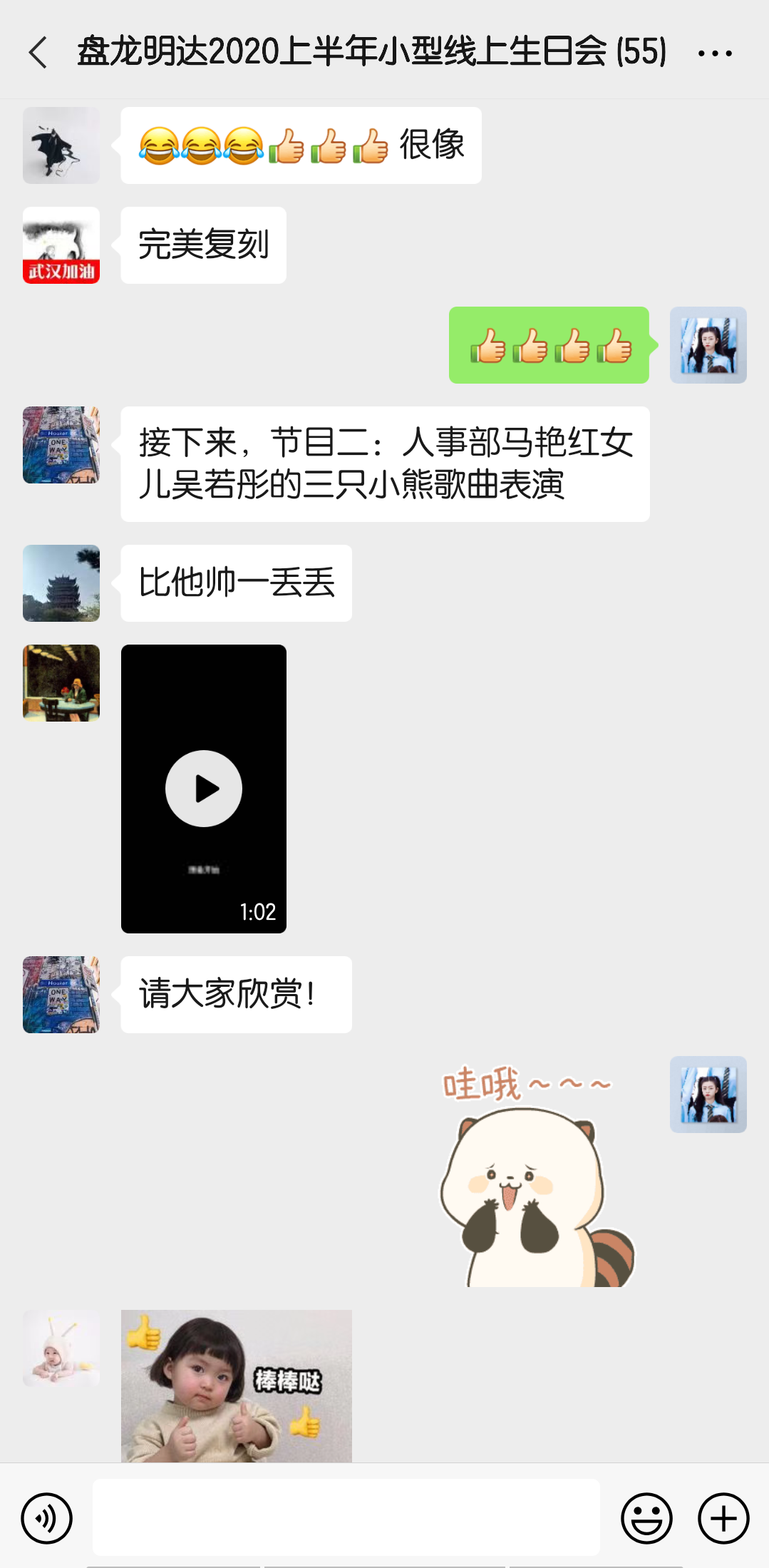769x1568 pixels.
Task: Open more attachment options
Action: [x=723, y=1518]
